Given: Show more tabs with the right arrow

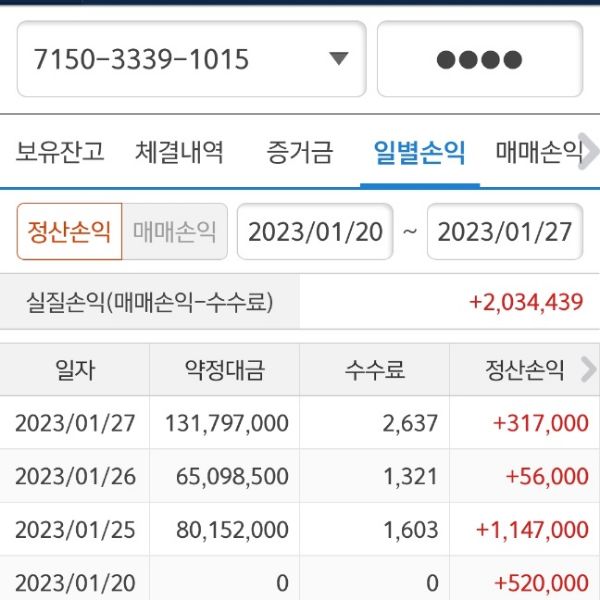Looking at the screenshot, I should (590, 153).
